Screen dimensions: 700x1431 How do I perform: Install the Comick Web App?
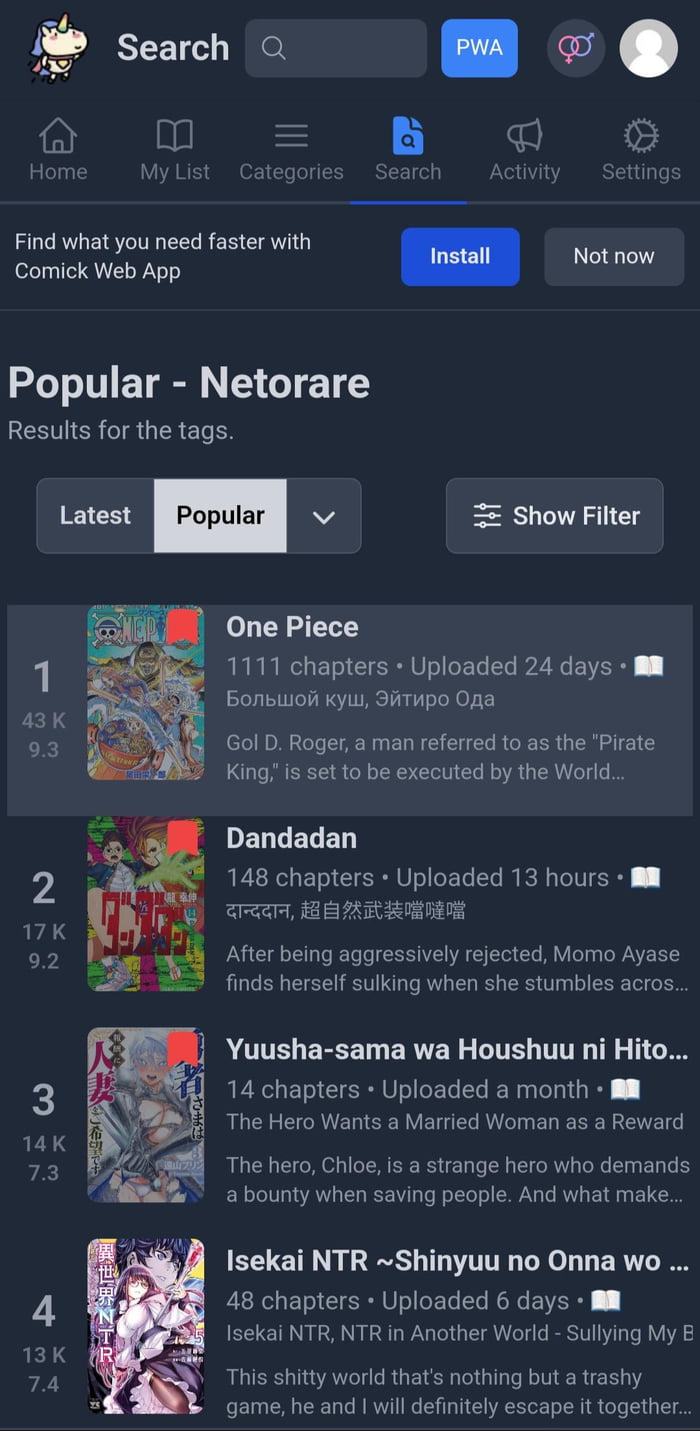[x=460, y=257]
